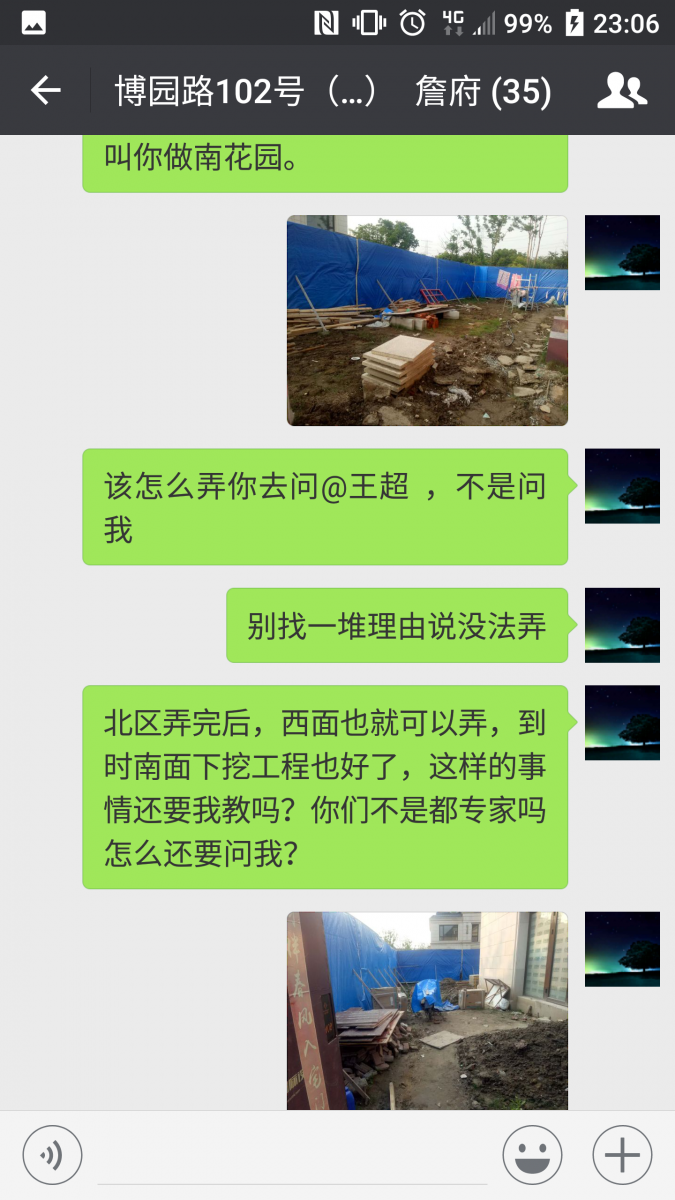The width and height of the screenshot is (675, 1200).
Task: Open sender profile next to 该怎么弄你去问 message
Action: click(x=622, y=486)
